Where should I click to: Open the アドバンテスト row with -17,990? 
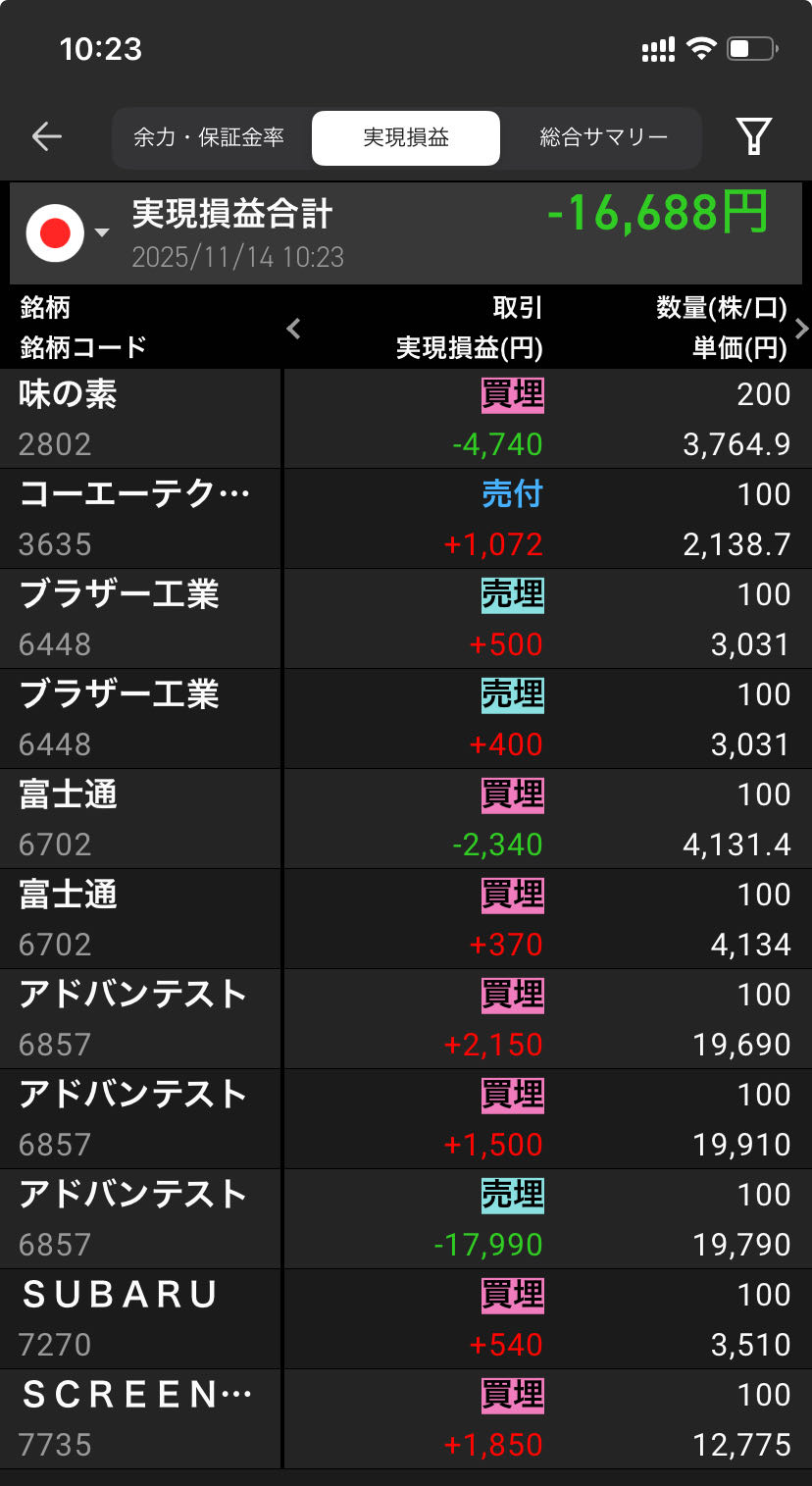tap(406, 1219)
